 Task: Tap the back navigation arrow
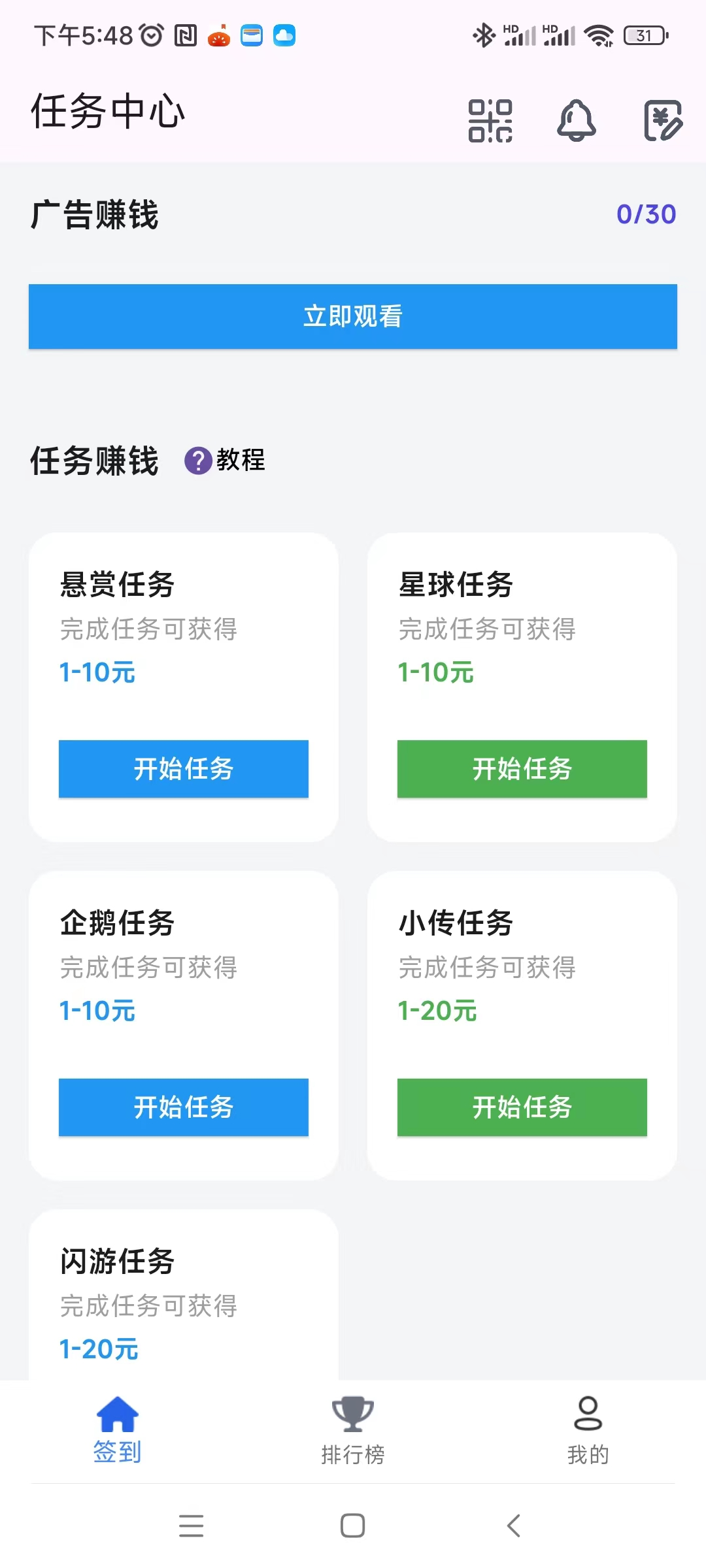[514, 1525]
